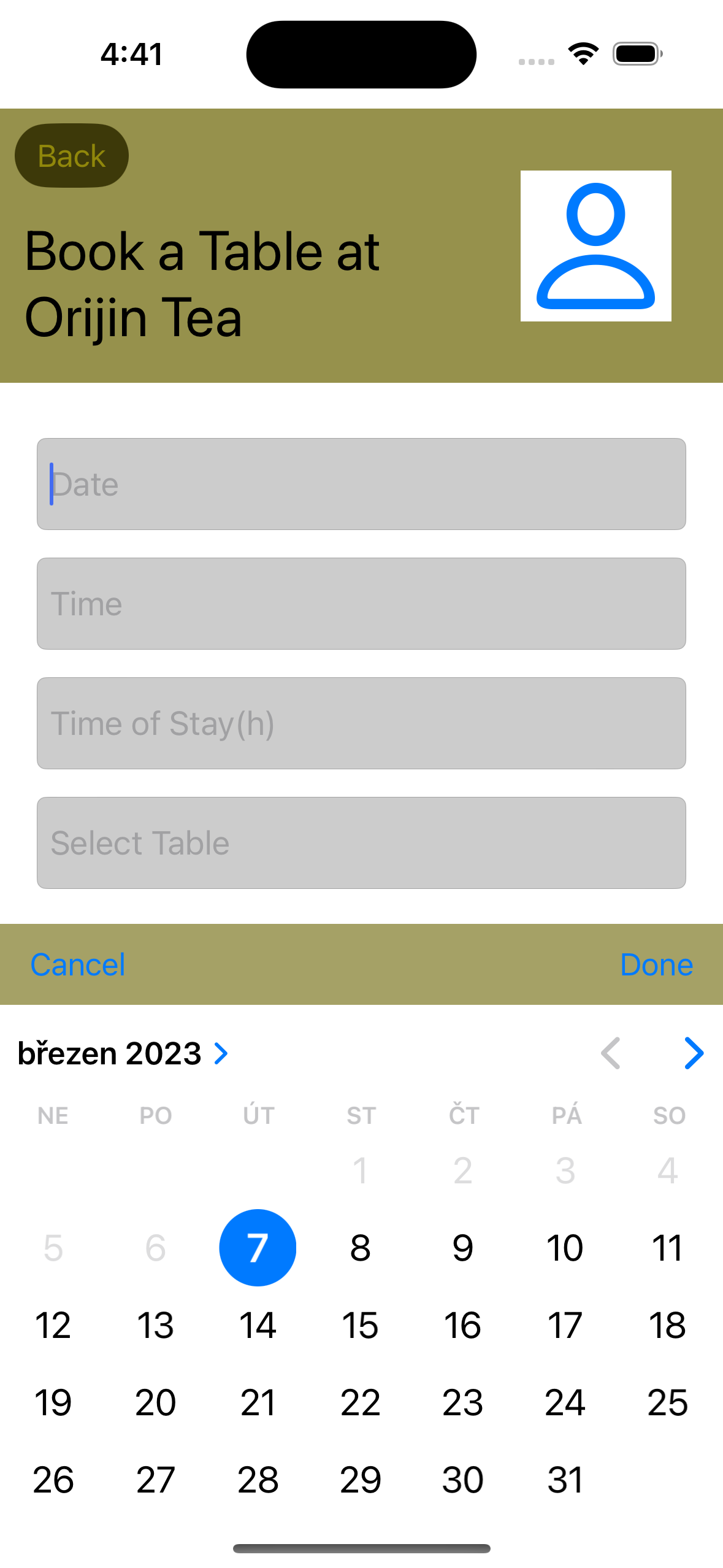Pick day 24 in the calendar

(x=565, y=1402)
